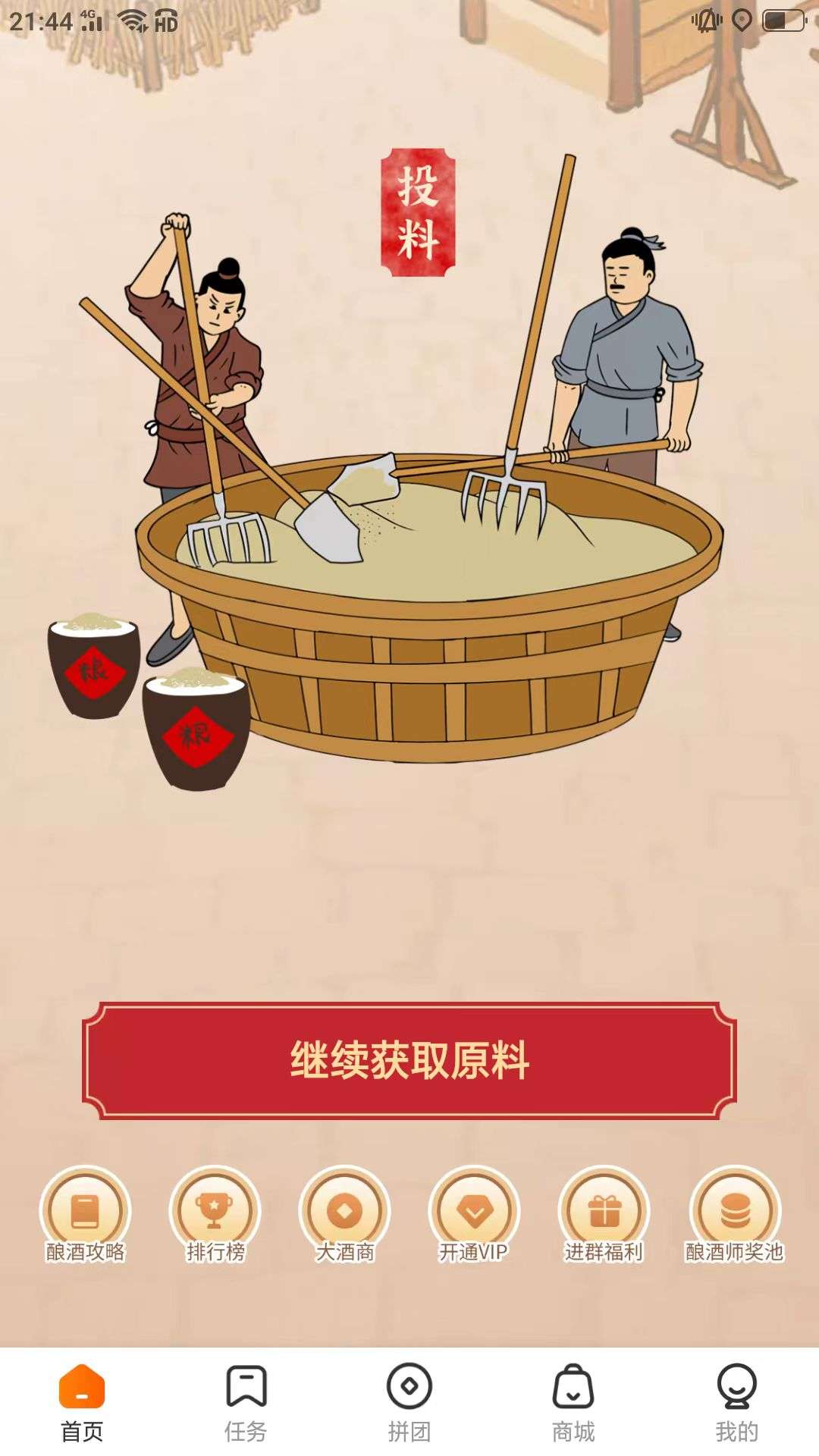Switch to the 我的 tab
Image resolution: width=819 pixels, height=1456 pixels.
737,1403
